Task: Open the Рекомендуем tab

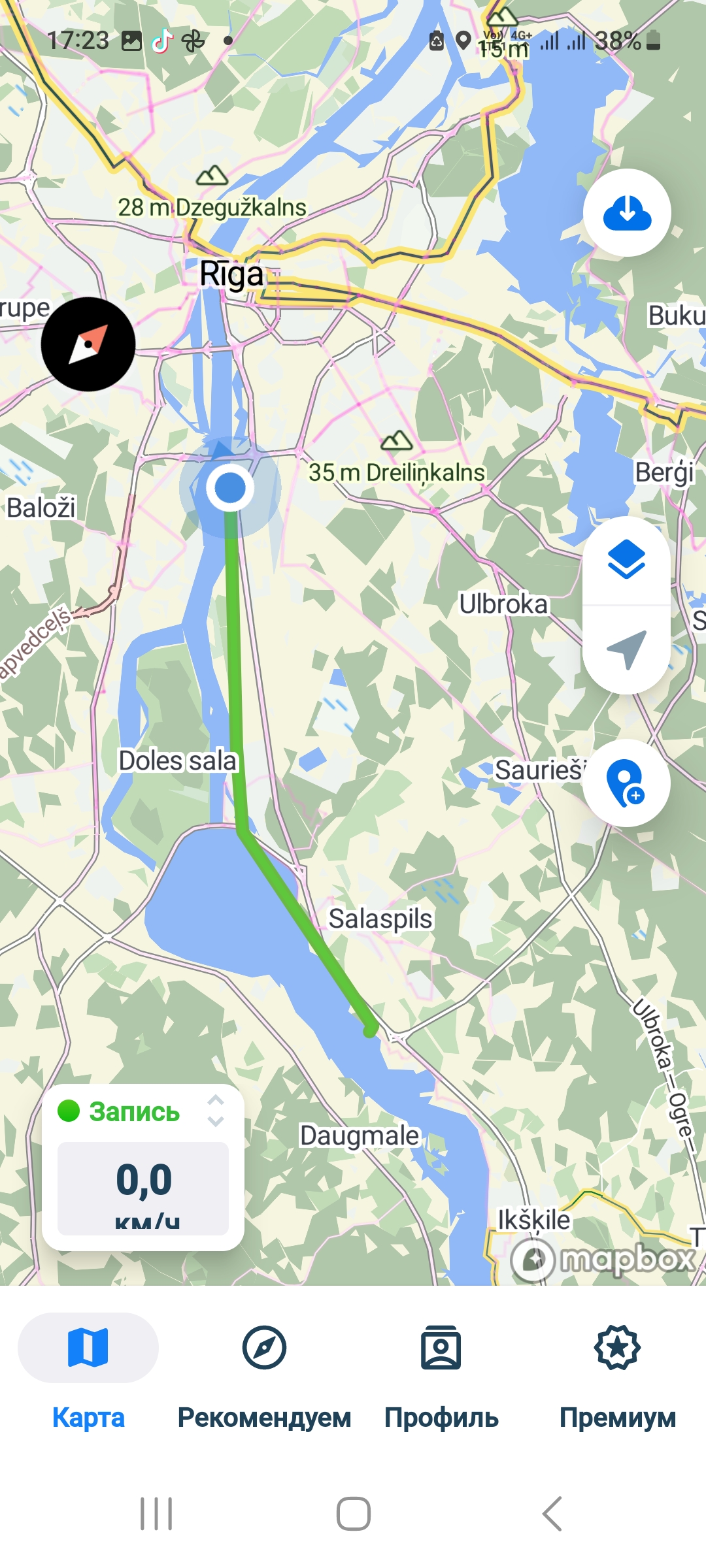Action: (264, 1372)
